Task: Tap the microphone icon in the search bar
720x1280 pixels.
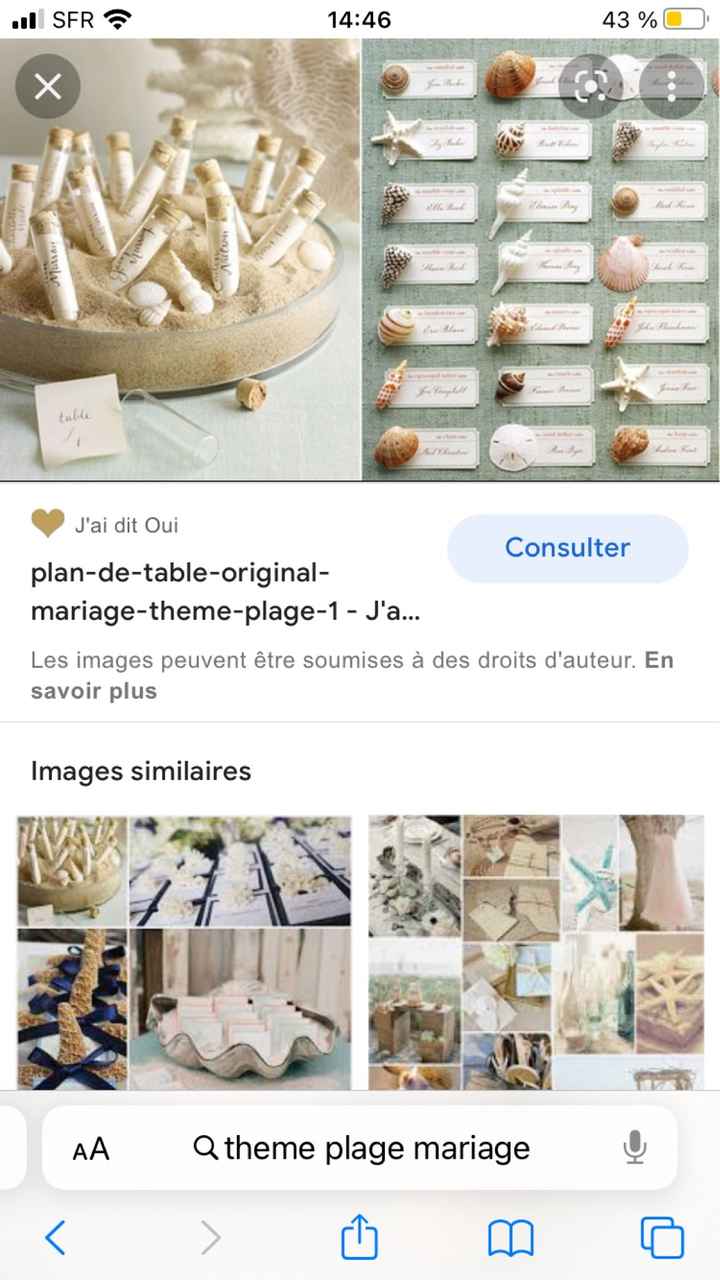Action: (x=633, y=1148)
